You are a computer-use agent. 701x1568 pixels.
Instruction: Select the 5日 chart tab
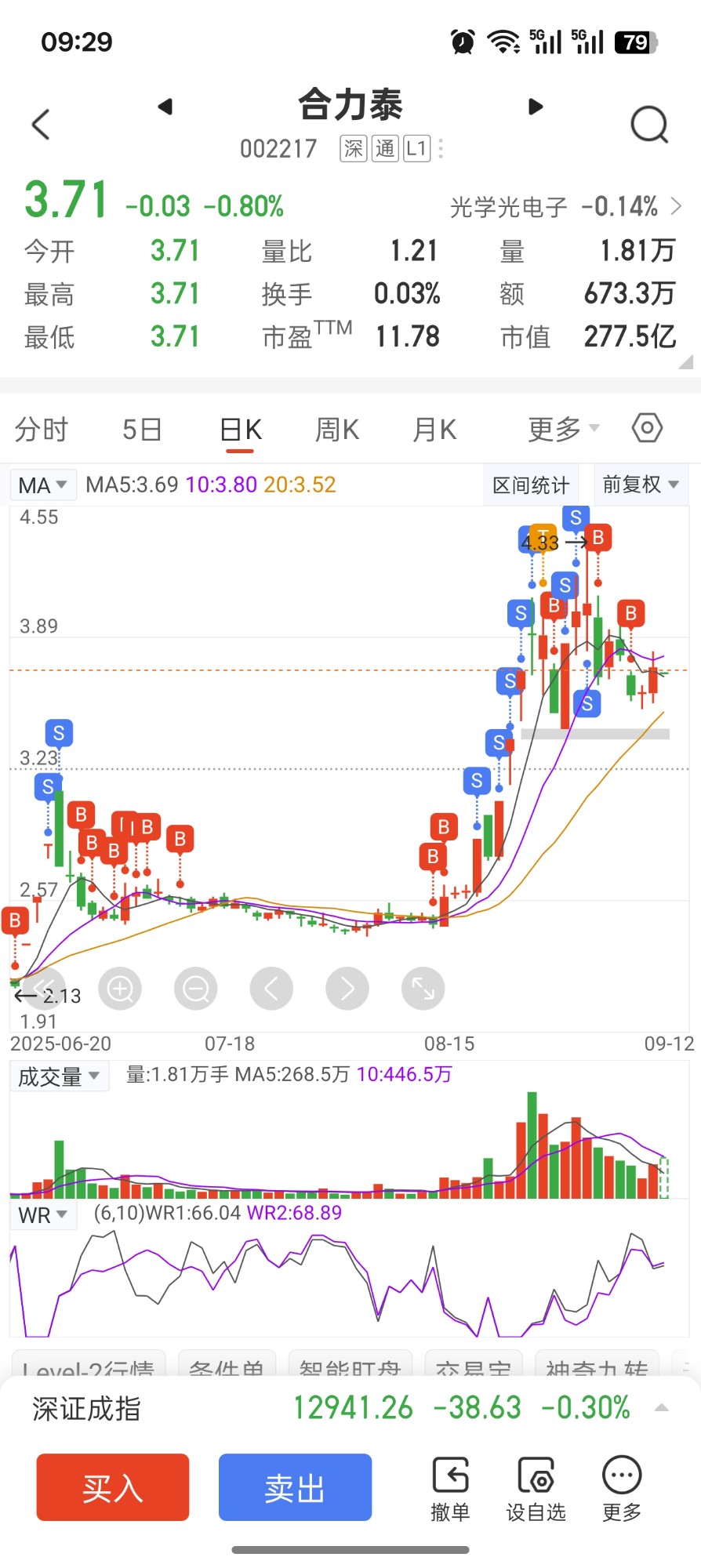click(142, 430)
